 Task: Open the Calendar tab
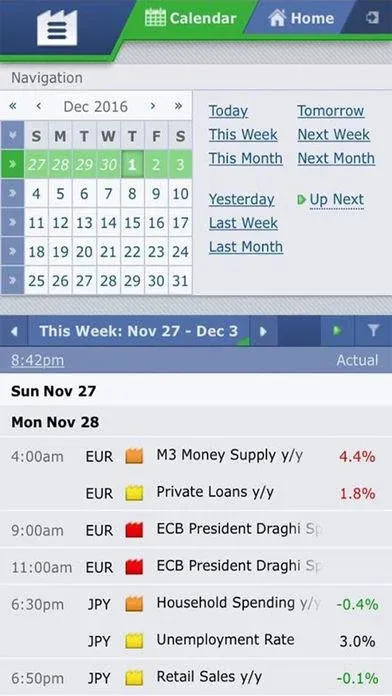click(191, 18)
